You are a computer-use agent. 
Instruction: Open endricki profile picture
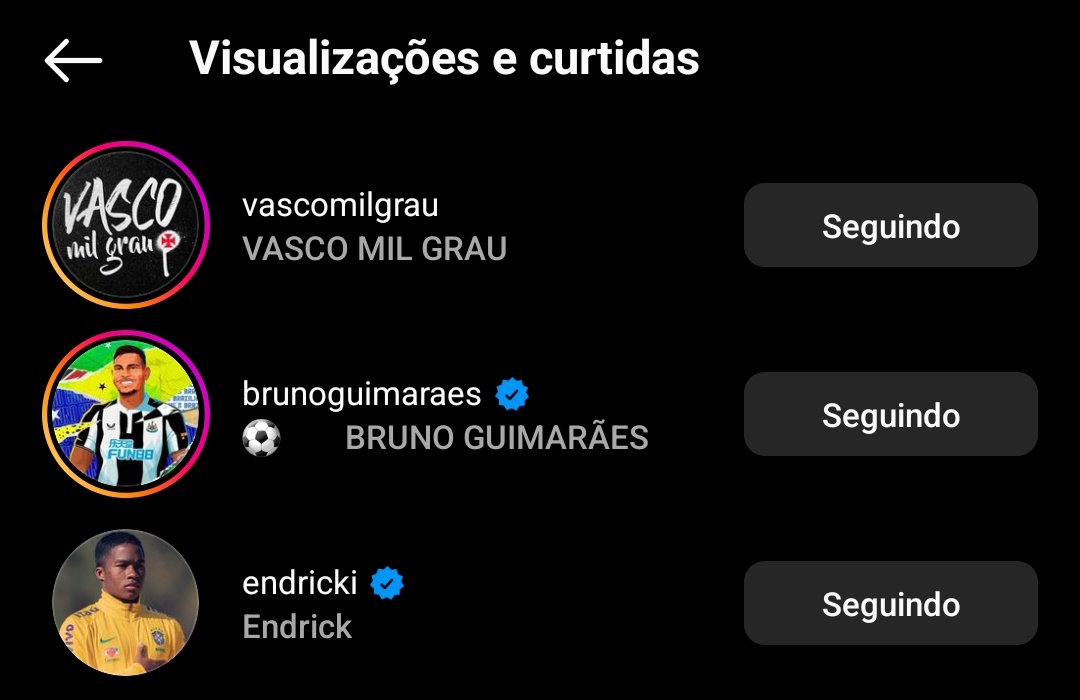coord(126,603)
